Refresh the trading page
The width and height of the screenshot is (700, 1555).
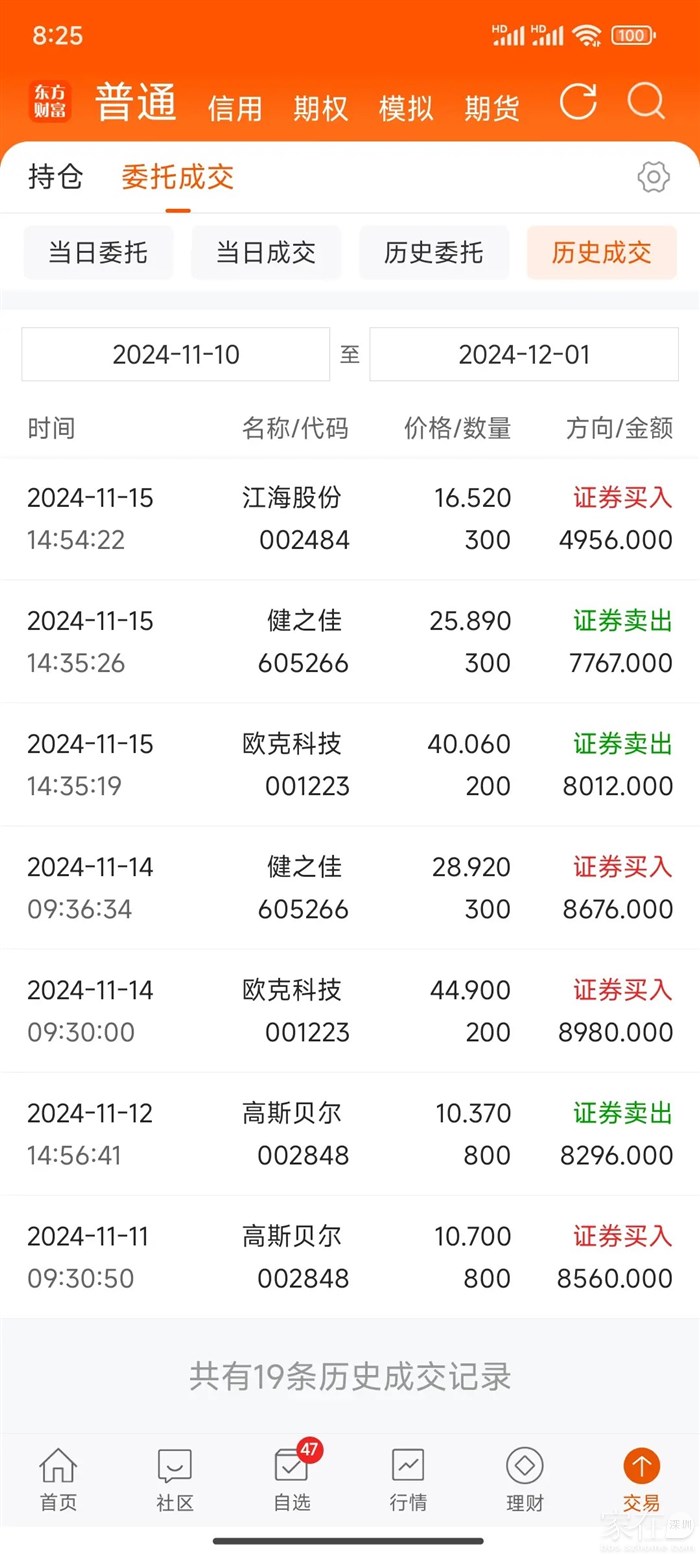[x=577, y=103]
